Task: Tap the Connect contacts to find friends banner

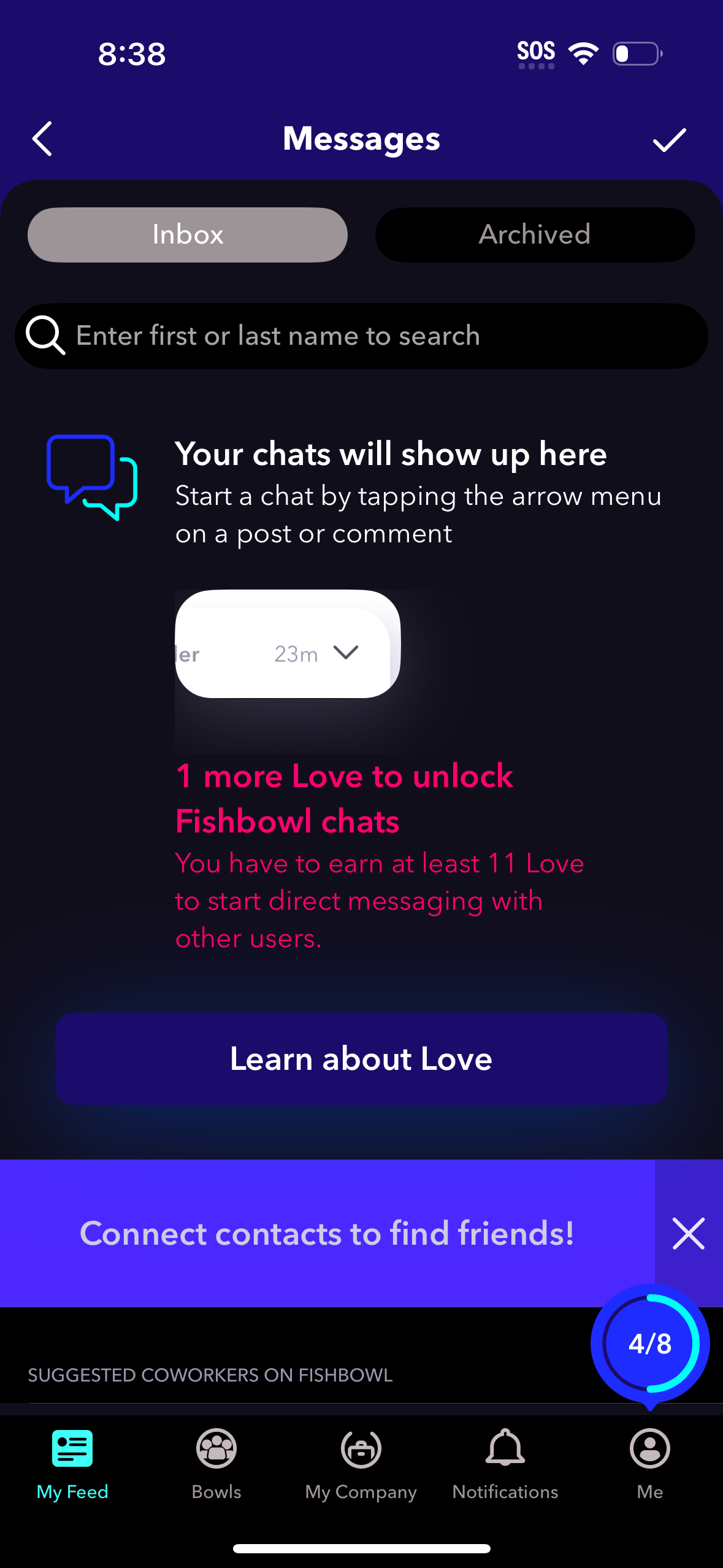Action: 327,1234
